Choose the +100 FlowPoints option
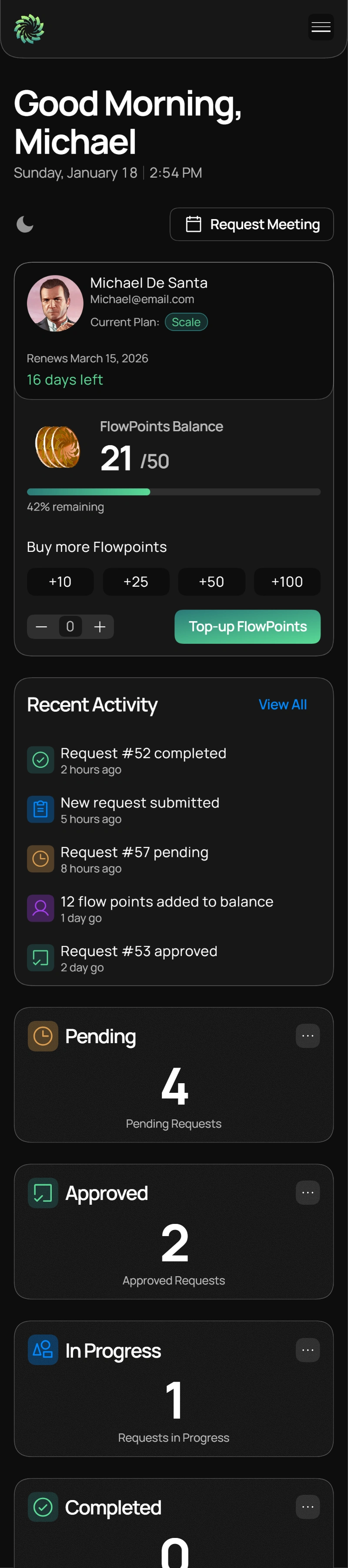Viewport: 348px width, 1568px height. click(x=287, y=582)
